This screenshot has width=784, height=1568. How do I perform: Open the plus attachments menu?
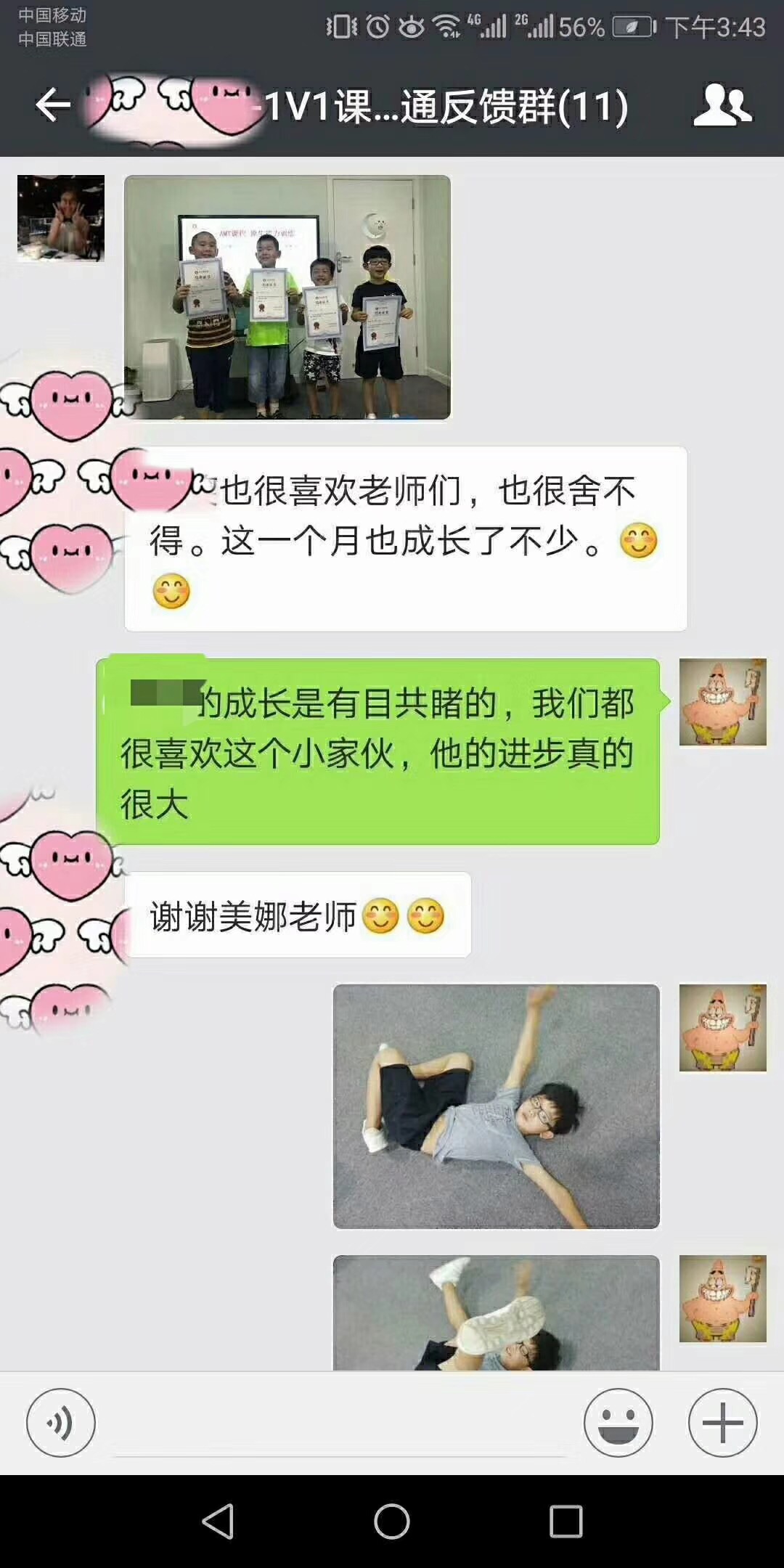click(x=722, y=1423)
